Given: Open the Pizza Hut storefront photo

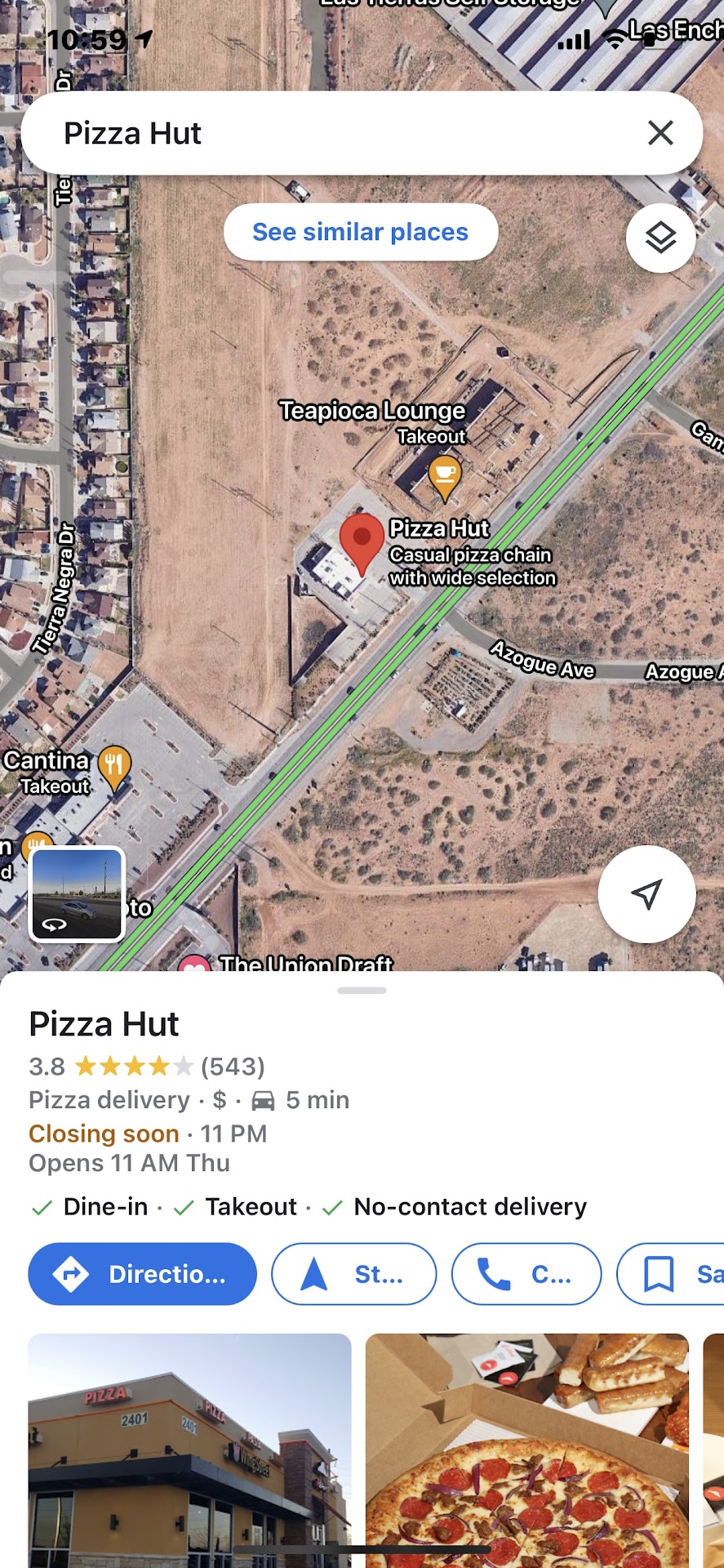Looking at the screenshot, I should (x=189, y=1450).
